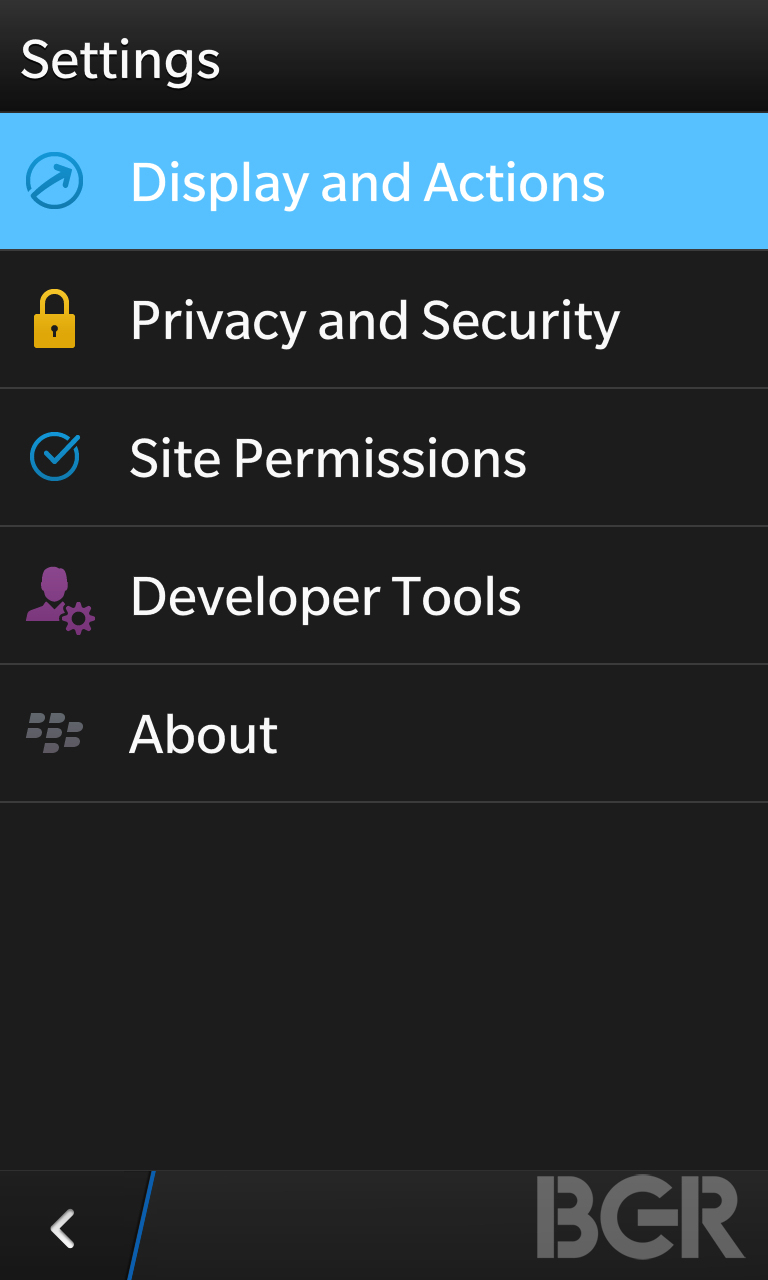The width and height of the screenshot is (768, 1280).
Task: Open Privacy and Security settings
Action: click(x=384, y=319)
